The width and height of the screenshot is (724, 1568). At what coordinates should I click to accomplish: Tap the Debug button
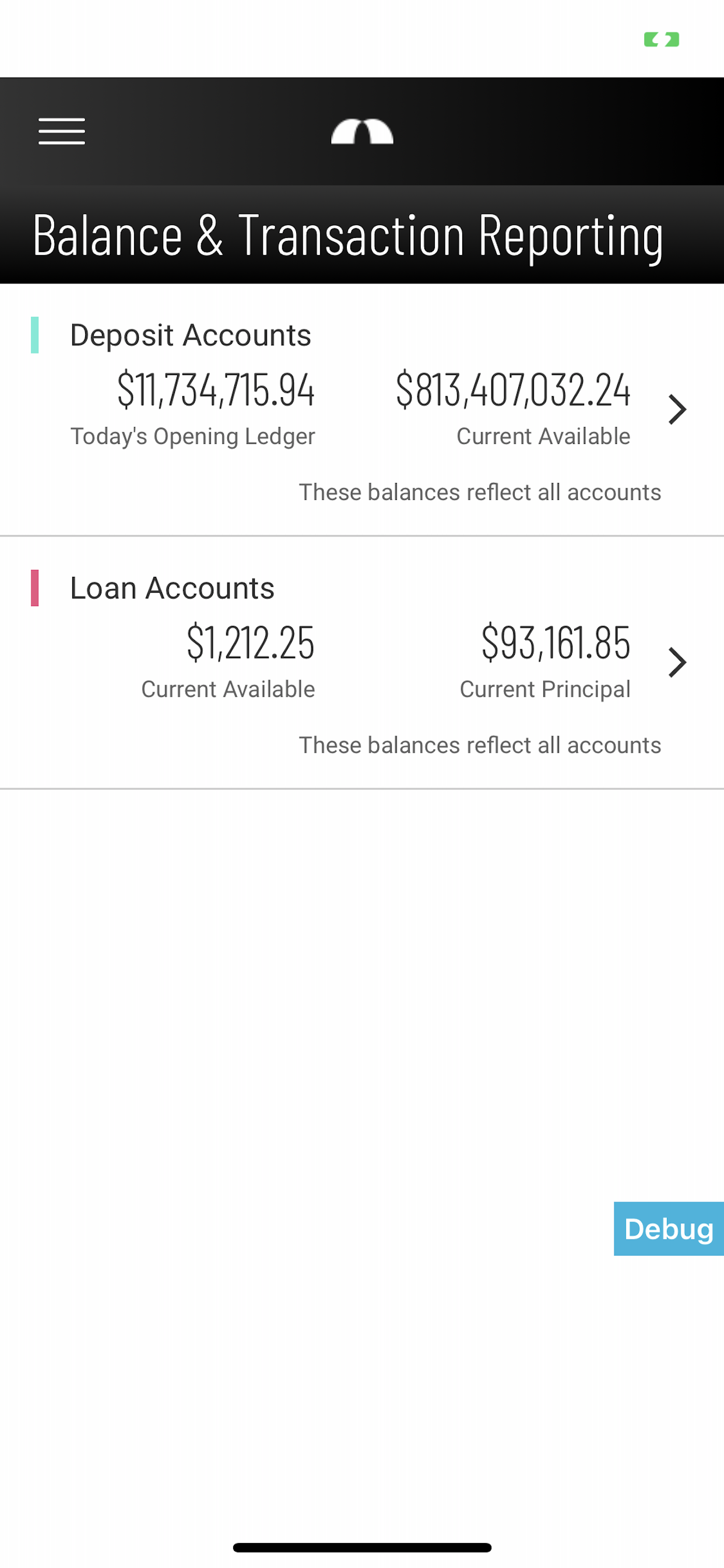669,1228
